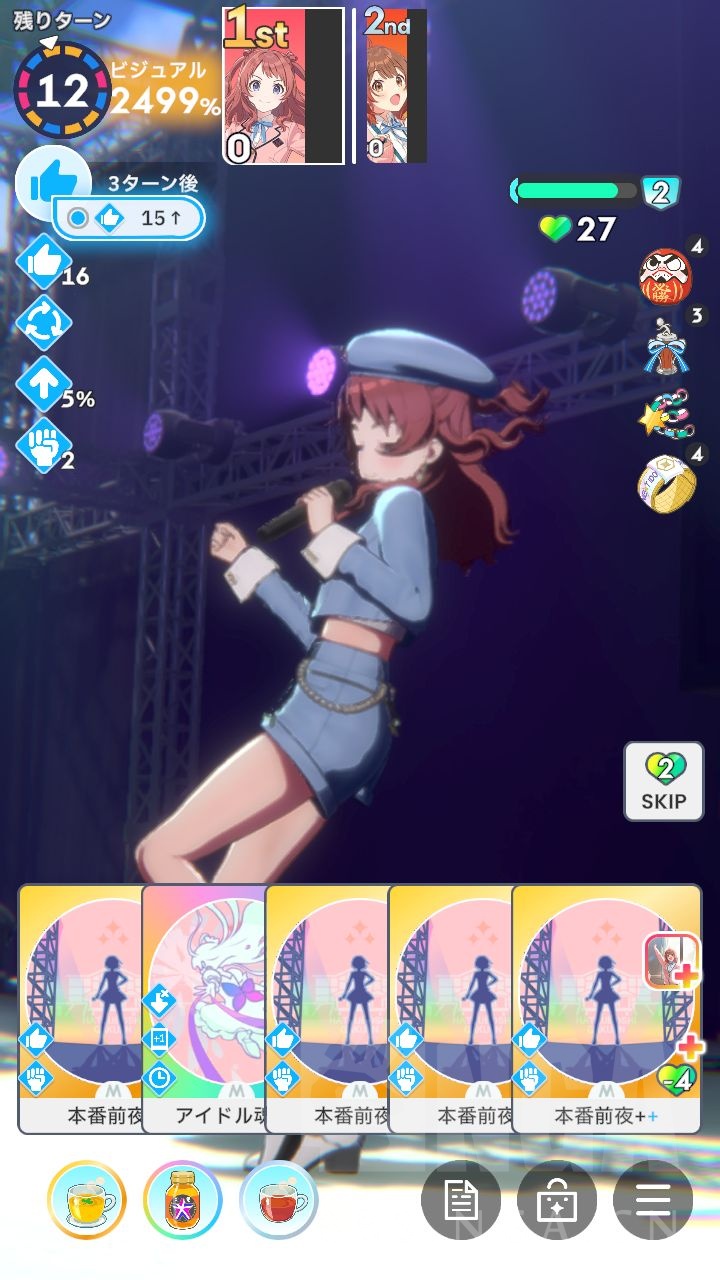Check the 3ターン後 upcoming effect badge
Image resolution: width=720 pixels, height=1280 pixels.
[x=129, y=217]
